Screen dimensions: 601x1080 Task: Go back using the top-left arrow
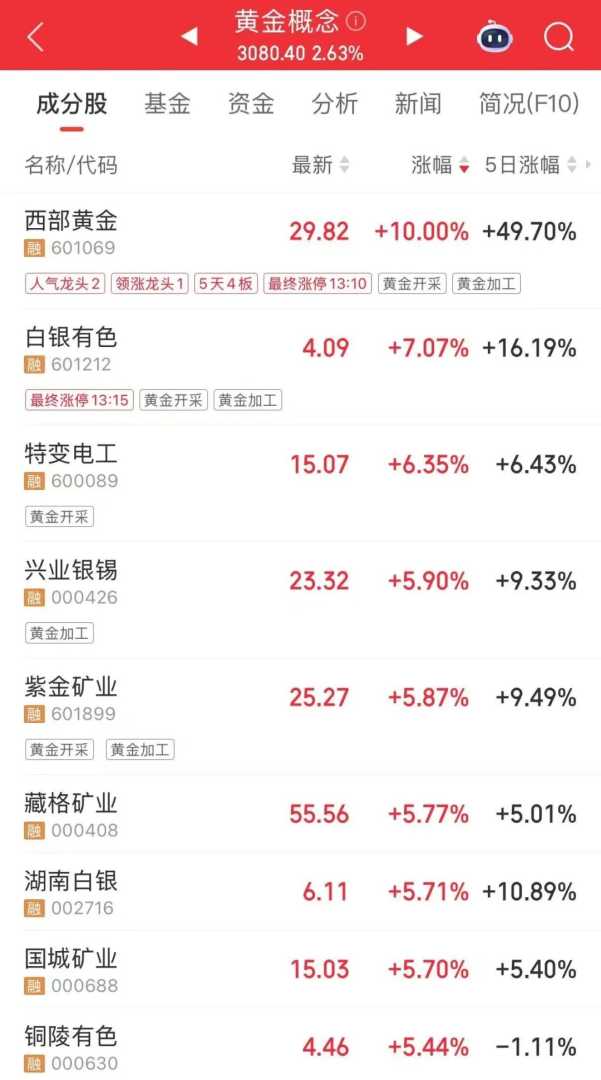36,37
